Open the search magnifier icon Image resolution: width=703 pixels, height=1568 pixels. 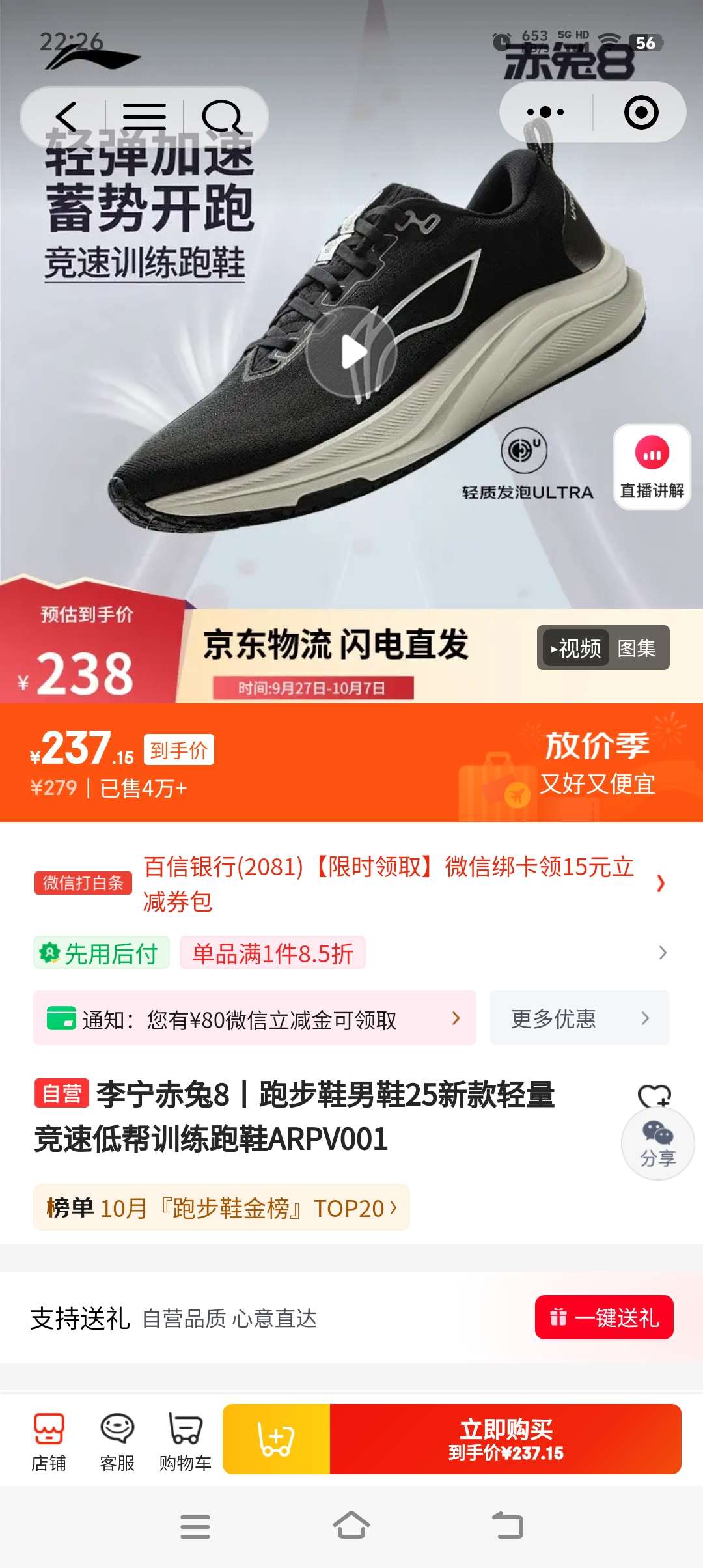tap(222, 117)
